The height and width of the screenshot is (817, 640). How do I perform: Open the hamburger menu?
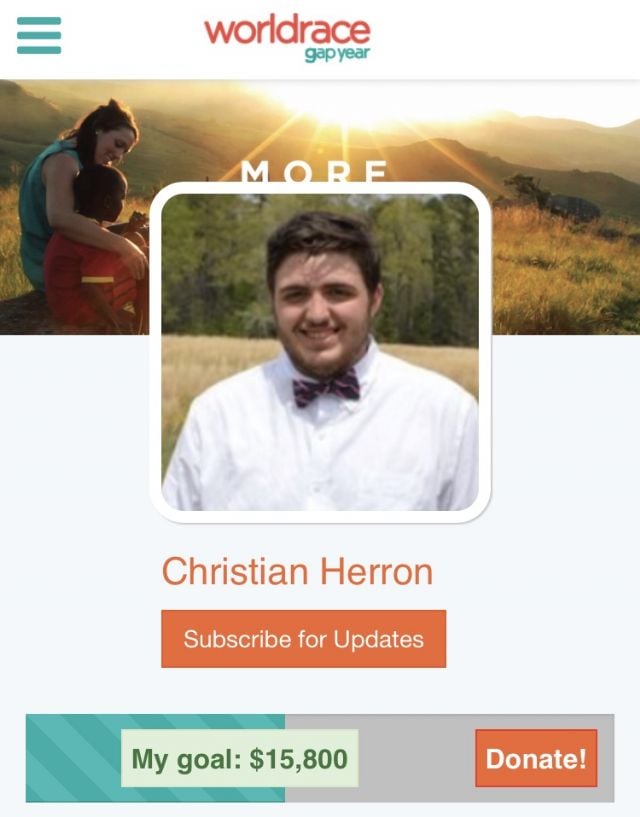click(x=39, y=35)
